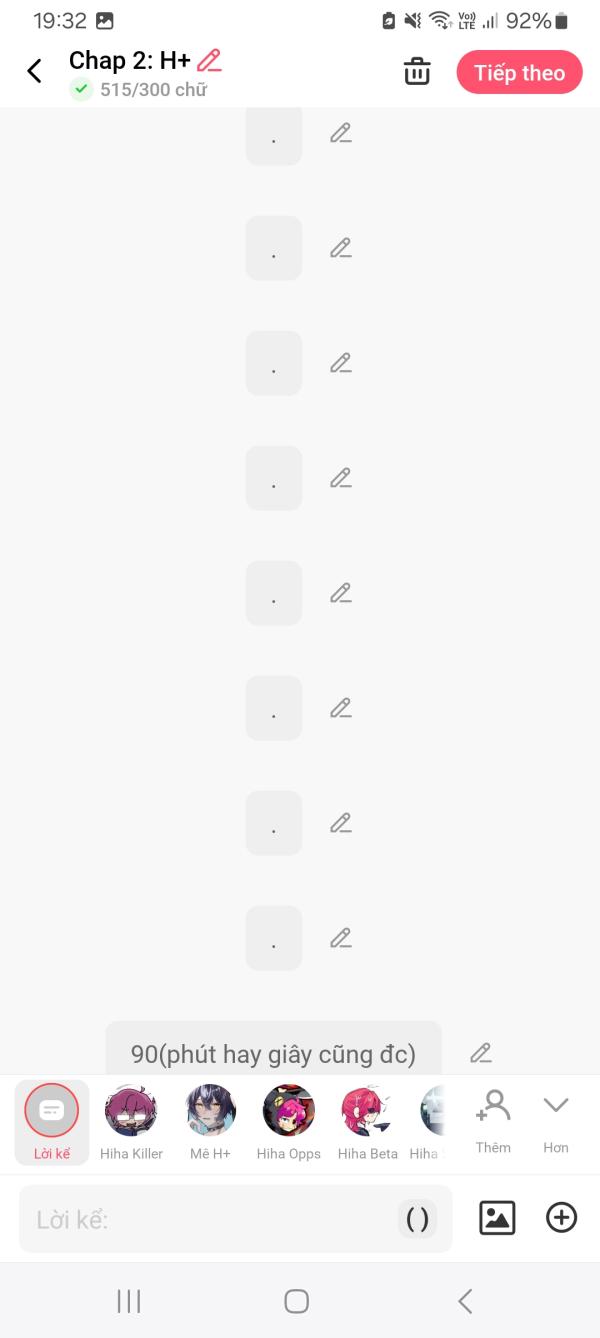
Task: Go back from the chapter editor
Action: (x=35, y=71)
